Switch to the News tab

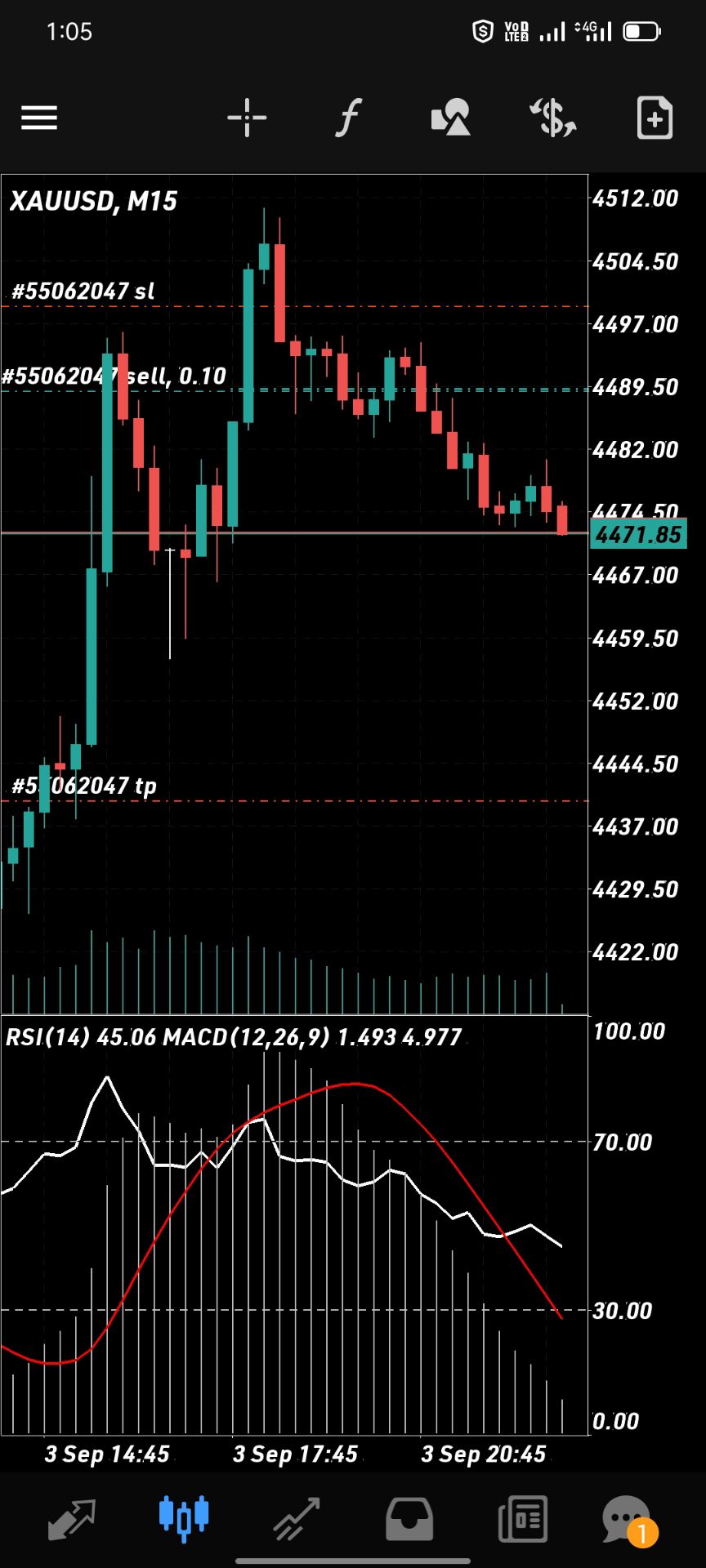pyautogui.click(x=522, y=1519)
